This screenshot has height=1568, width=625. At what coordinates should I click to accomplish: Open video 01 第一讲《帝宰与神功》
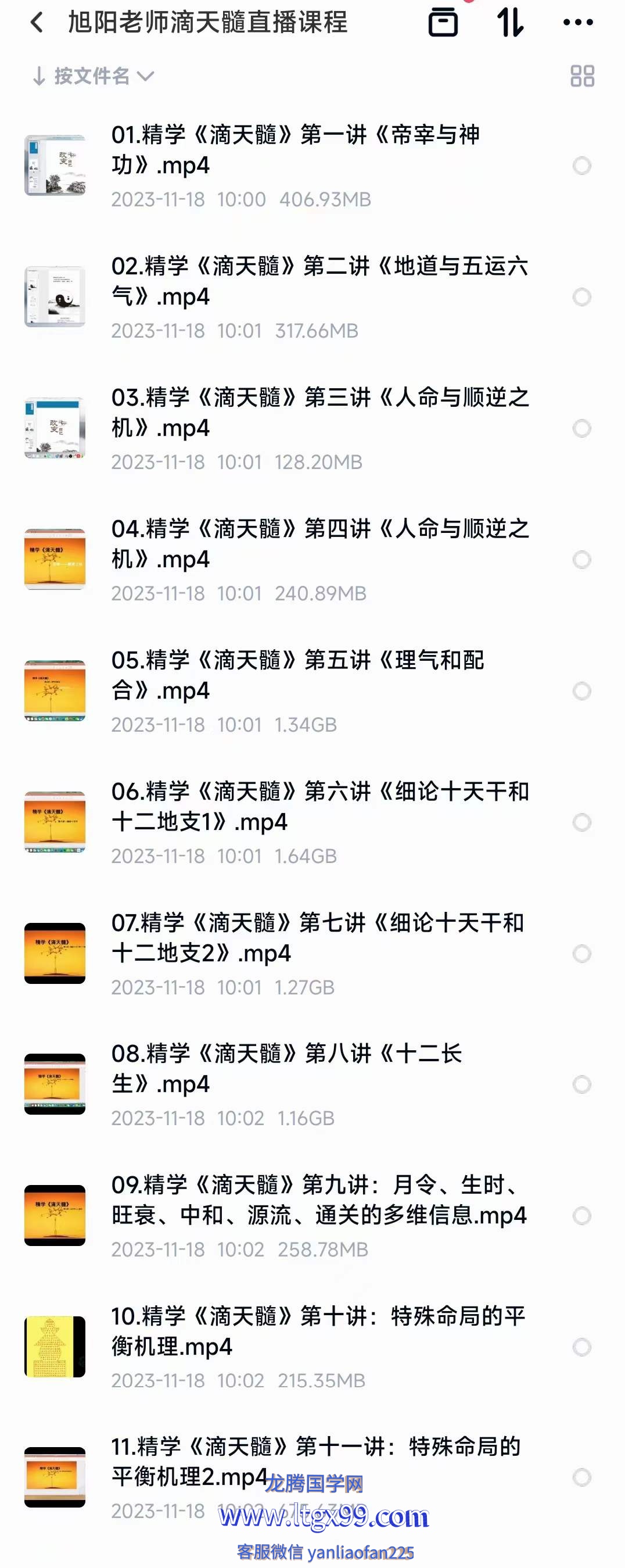(x=296, y=150)
